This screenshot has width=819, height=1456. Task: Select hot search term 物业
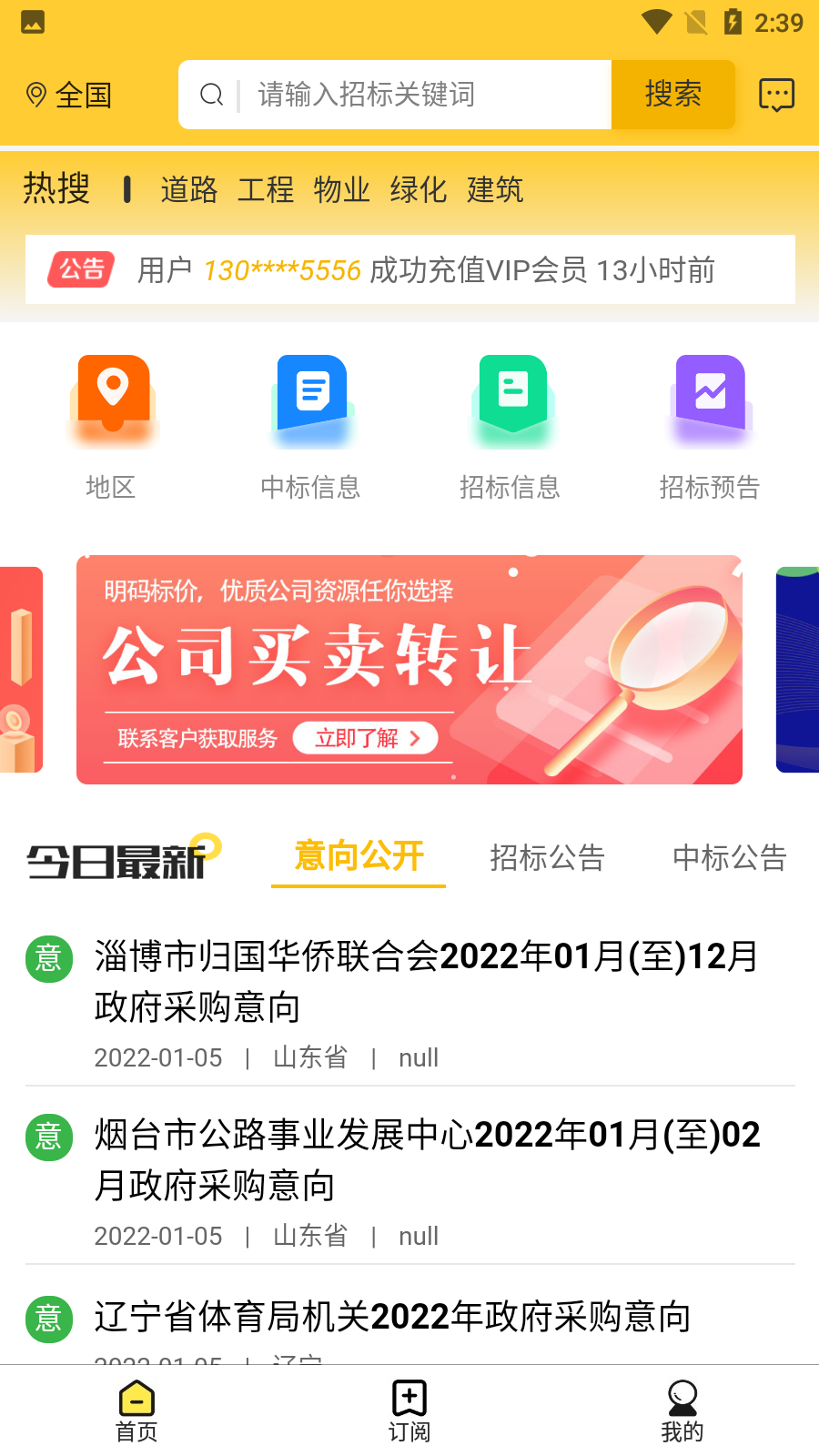coord(342,189)
